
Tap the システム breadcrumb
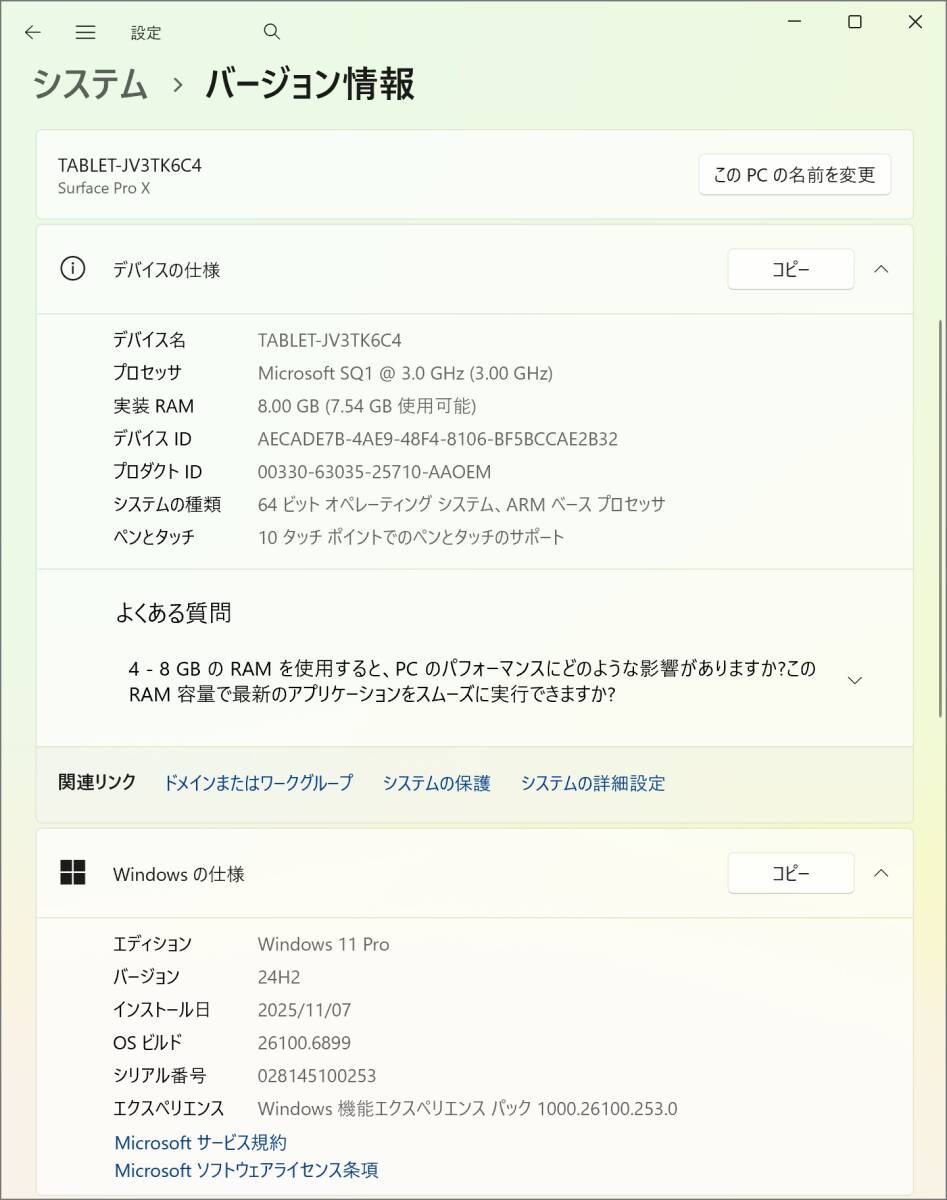point(91,85)
